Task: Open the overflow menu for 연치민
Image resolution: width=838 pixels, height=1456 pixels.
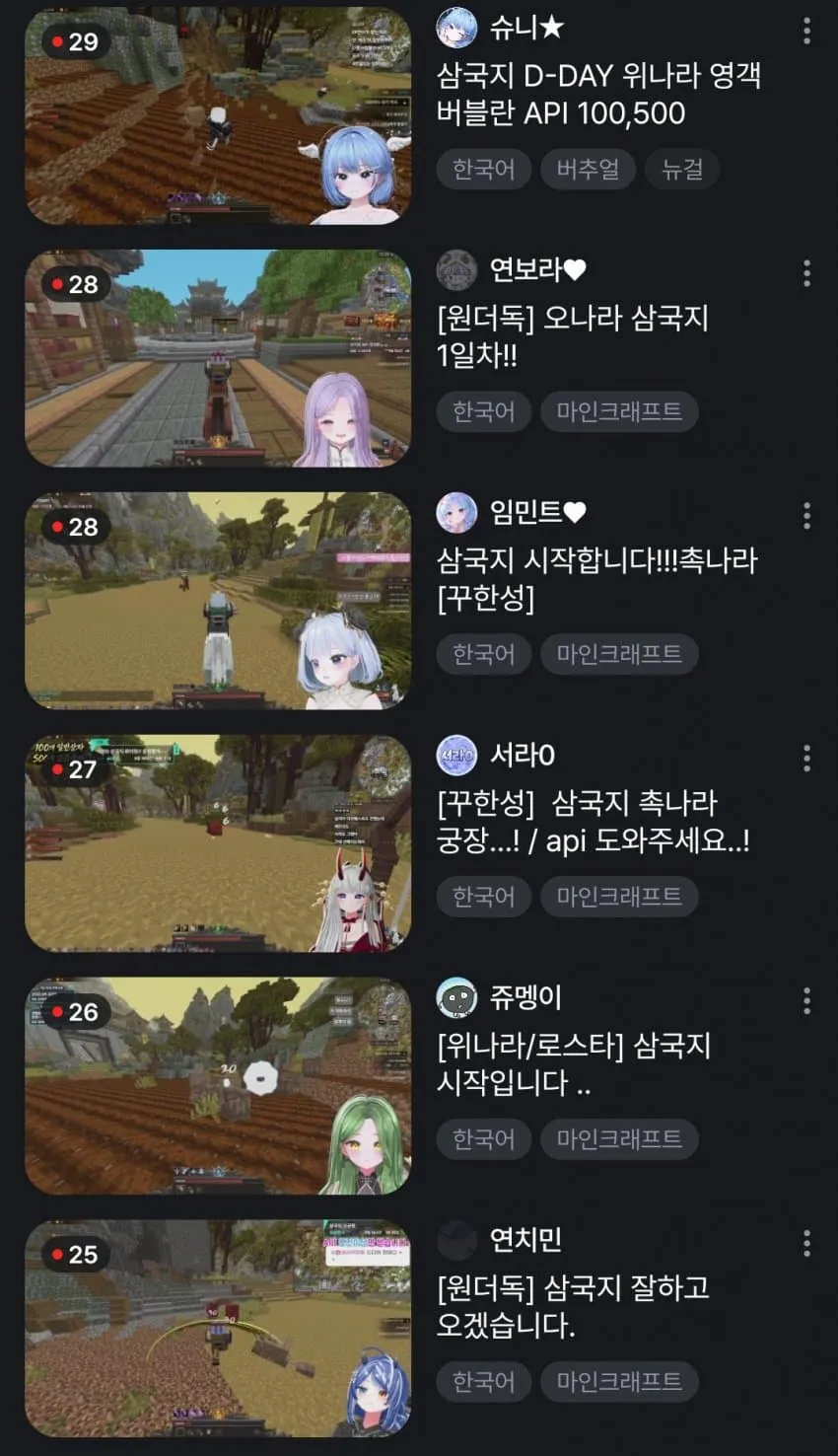Action: point(806,1244)
